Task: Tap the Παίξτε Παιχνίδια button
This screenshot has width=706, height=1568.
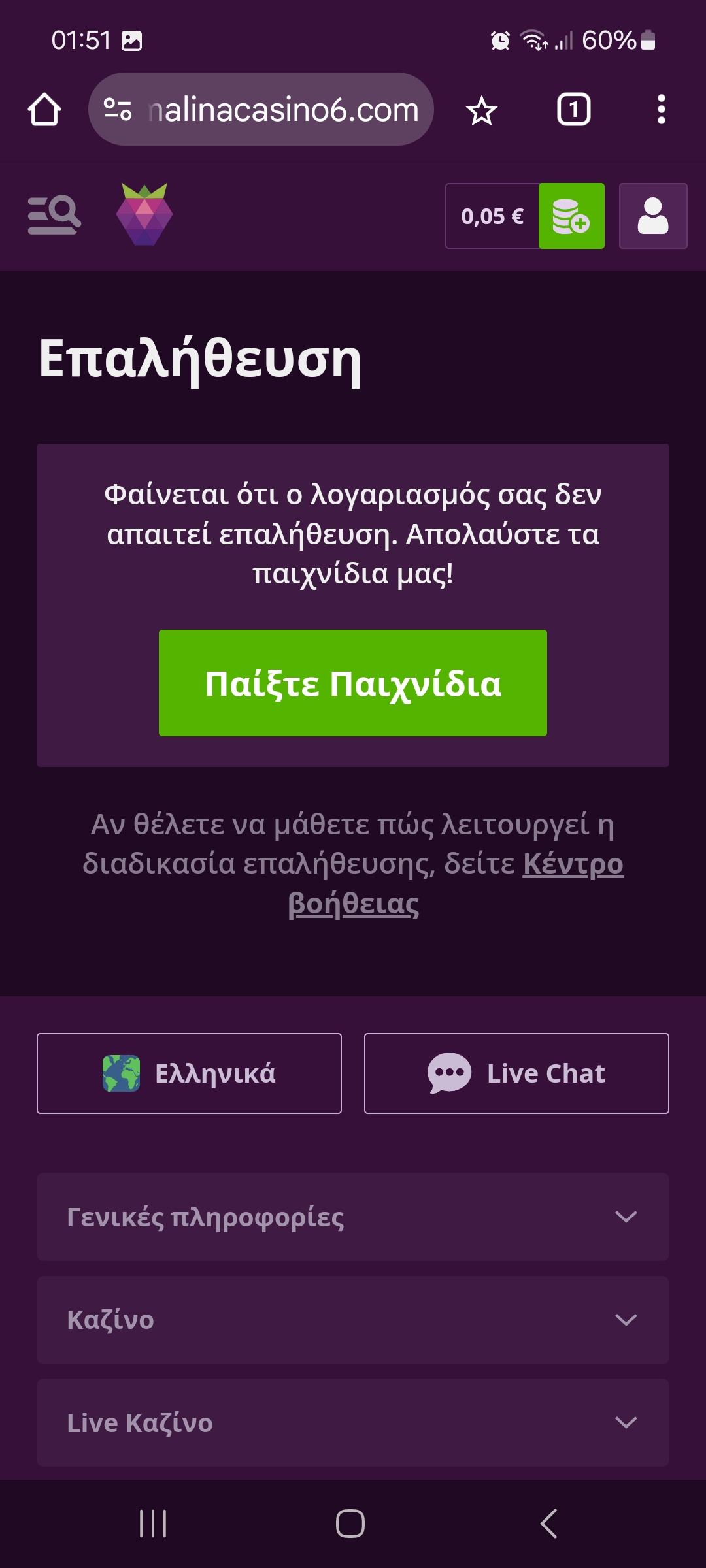Action: 353,683
